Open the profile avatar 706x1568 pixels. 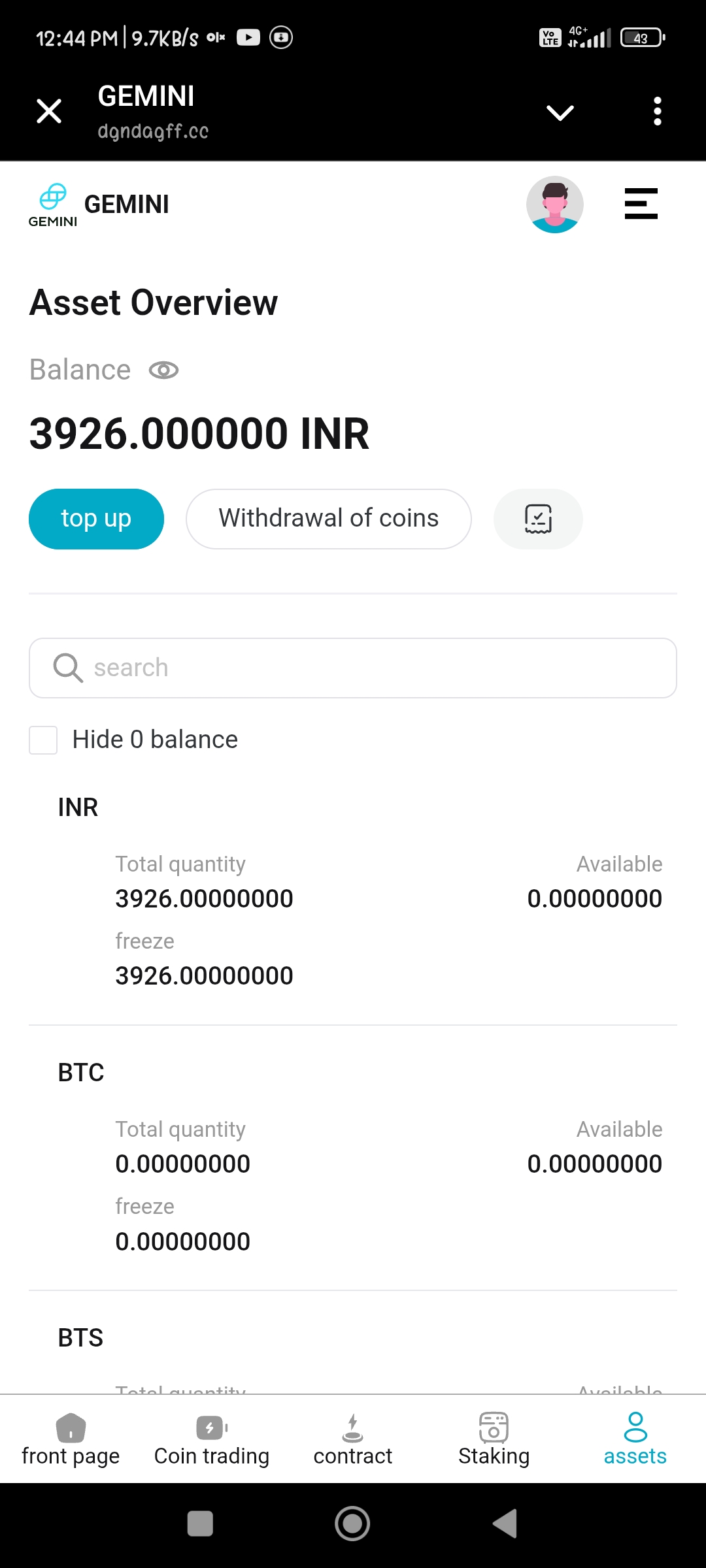554,204
